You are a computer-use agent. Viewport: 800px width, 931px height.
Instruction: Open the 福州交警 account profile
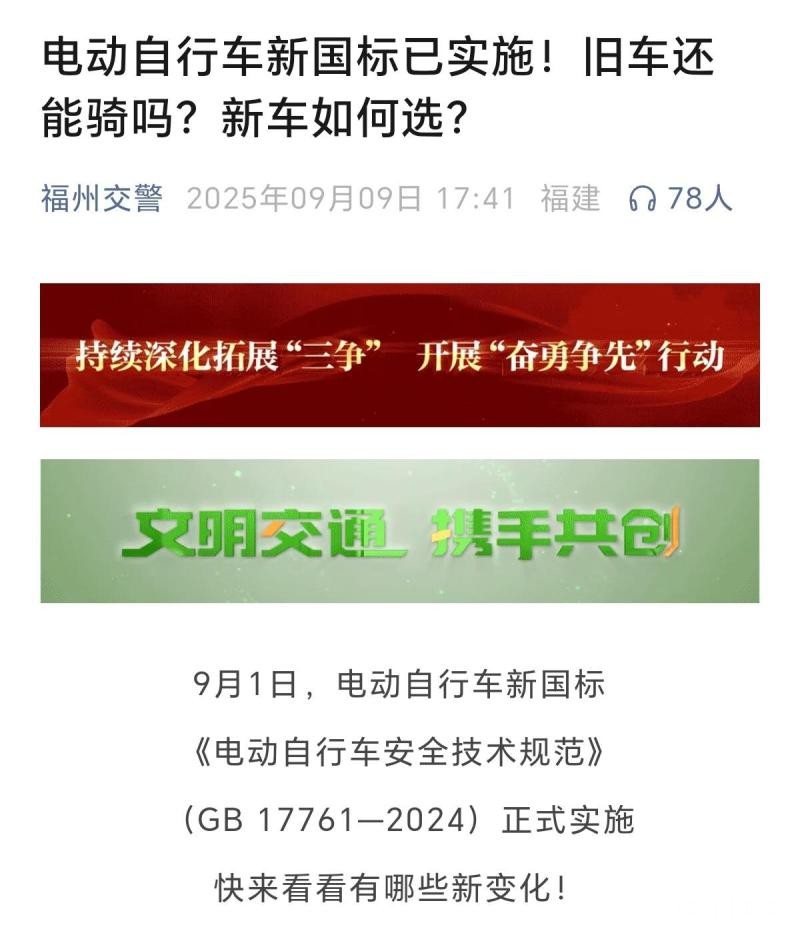pyautogui.click(x=101, y=198)
